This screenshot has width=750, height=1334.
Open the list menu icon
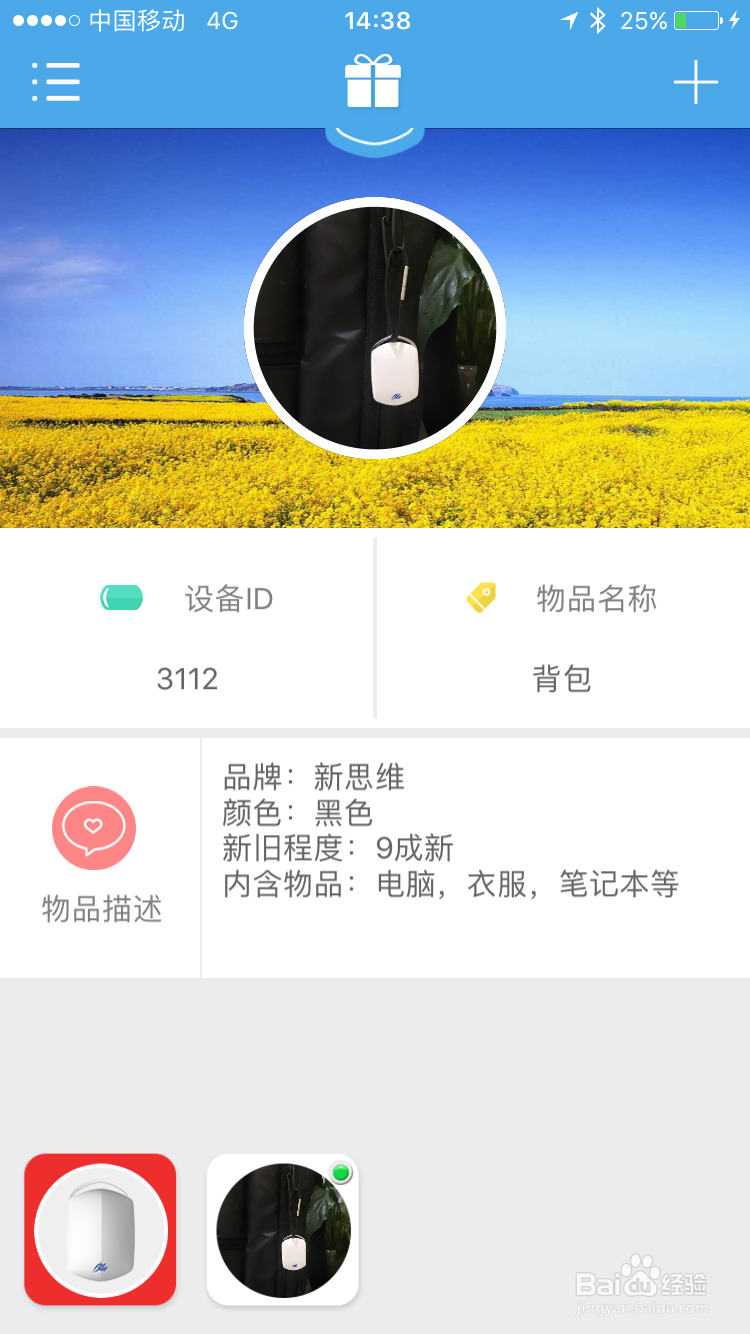57,82
